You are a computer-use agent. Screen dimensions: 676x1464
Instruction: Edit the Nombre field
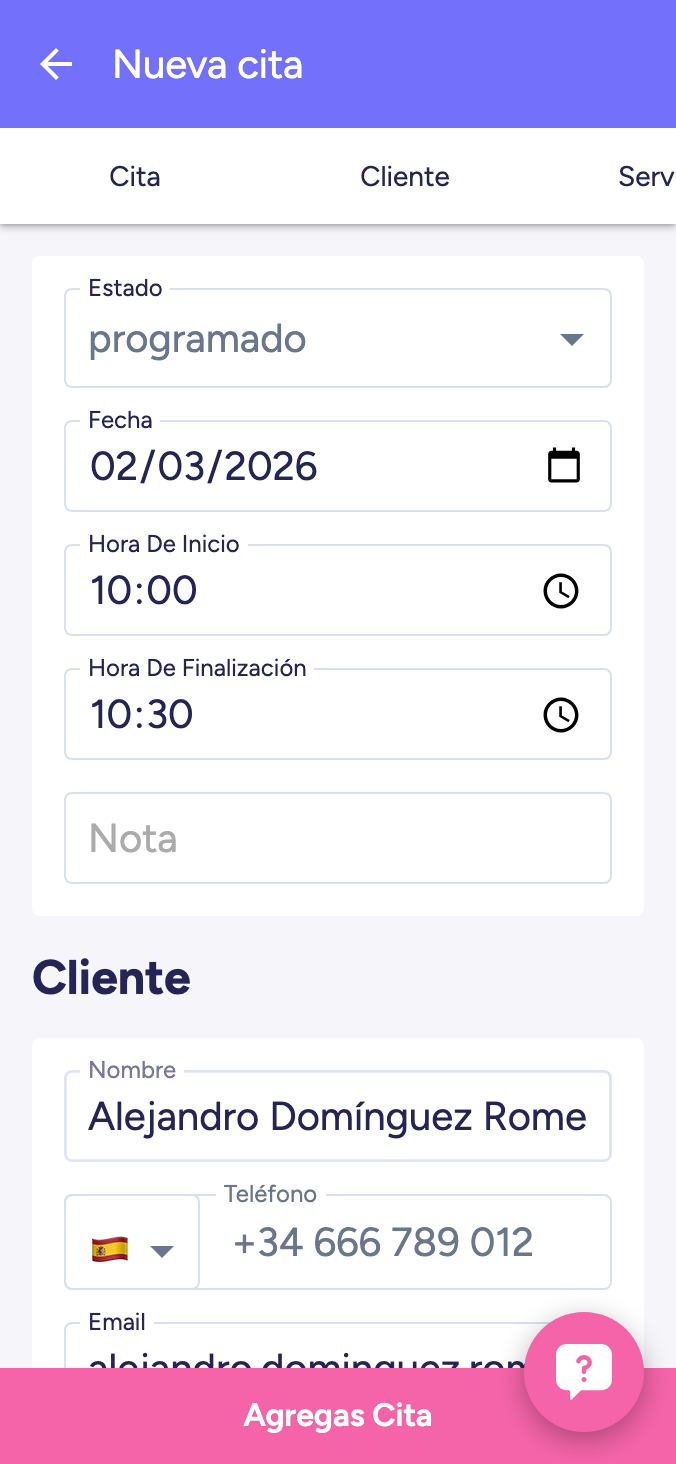point(338,1117)
